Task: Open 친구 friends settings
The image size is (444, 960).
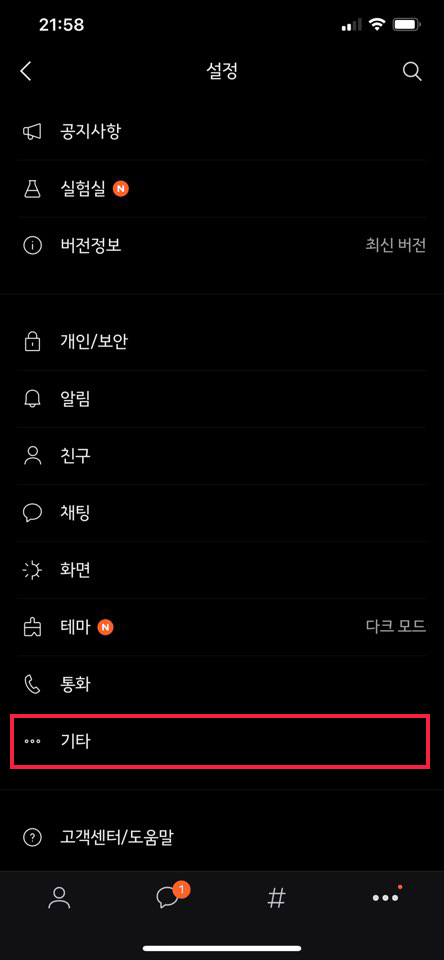Action: pyautogui.click(x=222, y=456)
